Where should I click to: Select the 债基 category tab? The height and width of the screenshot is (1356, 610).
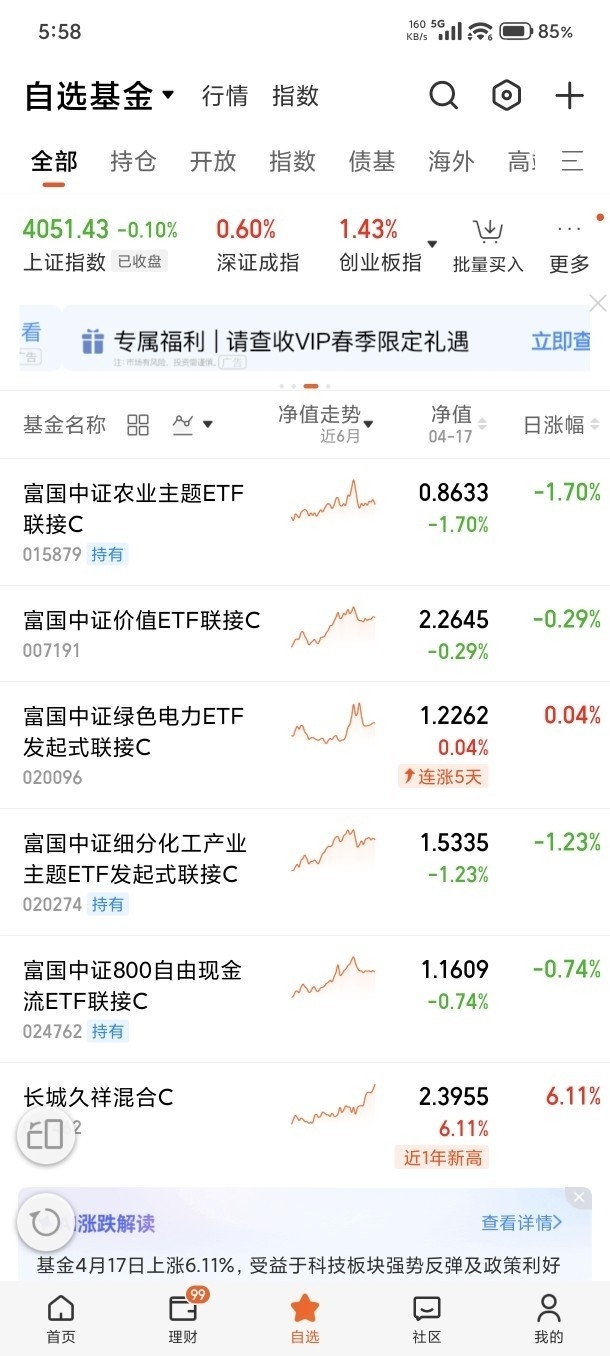coord(372,161)
